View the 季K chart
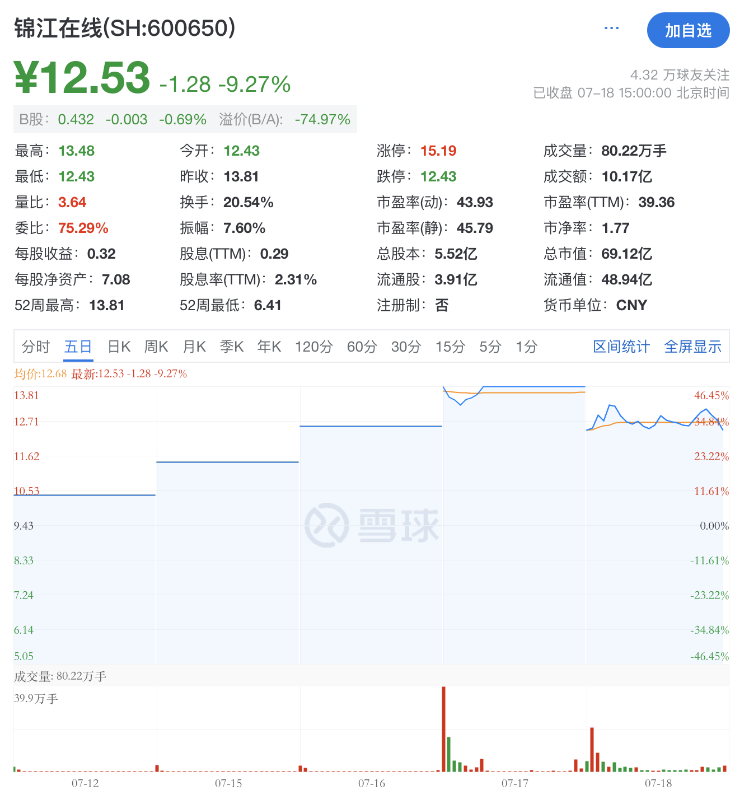Image resolution: width=749 pixels, height=804 pixels. 232,347
